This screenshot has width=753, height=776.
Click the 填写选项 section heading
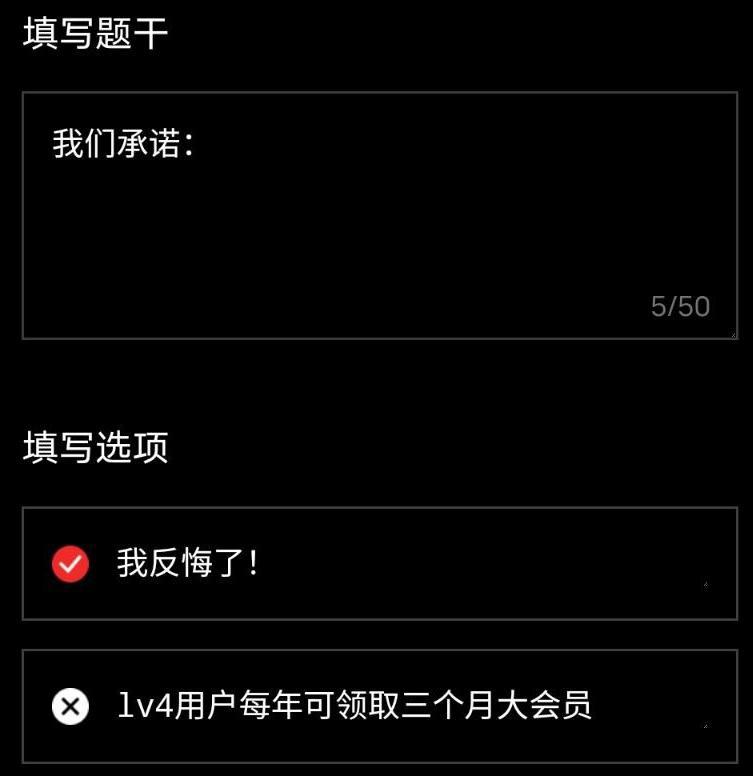tap(95, 449)
